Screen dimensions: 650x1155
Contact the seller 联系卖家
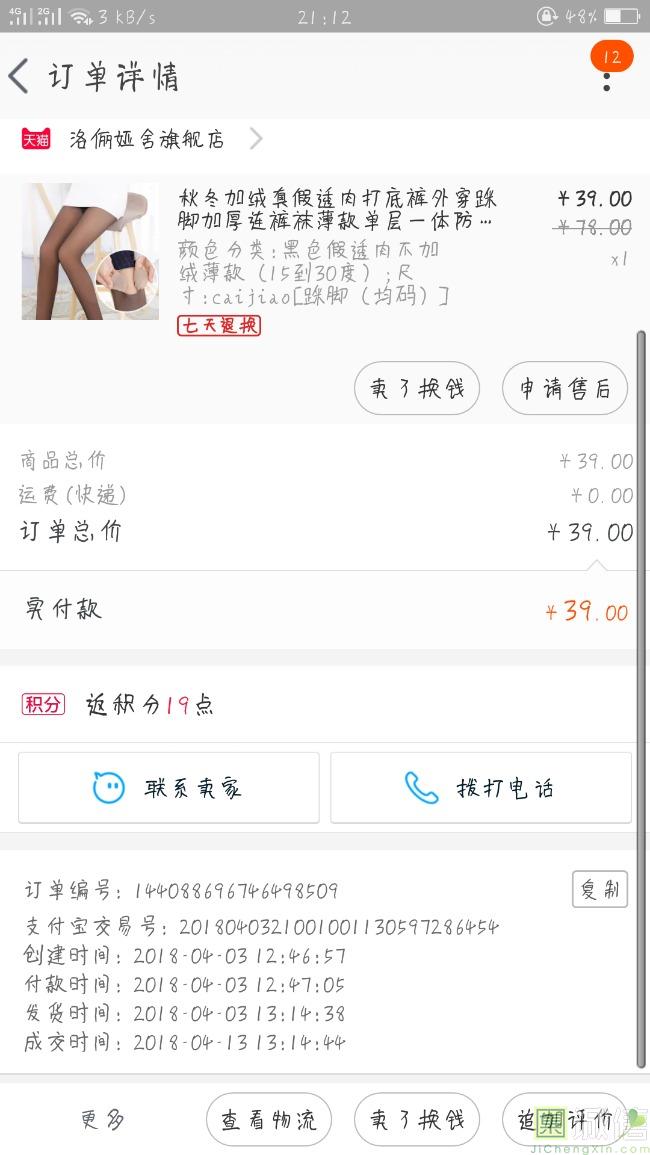click(169, 788)
